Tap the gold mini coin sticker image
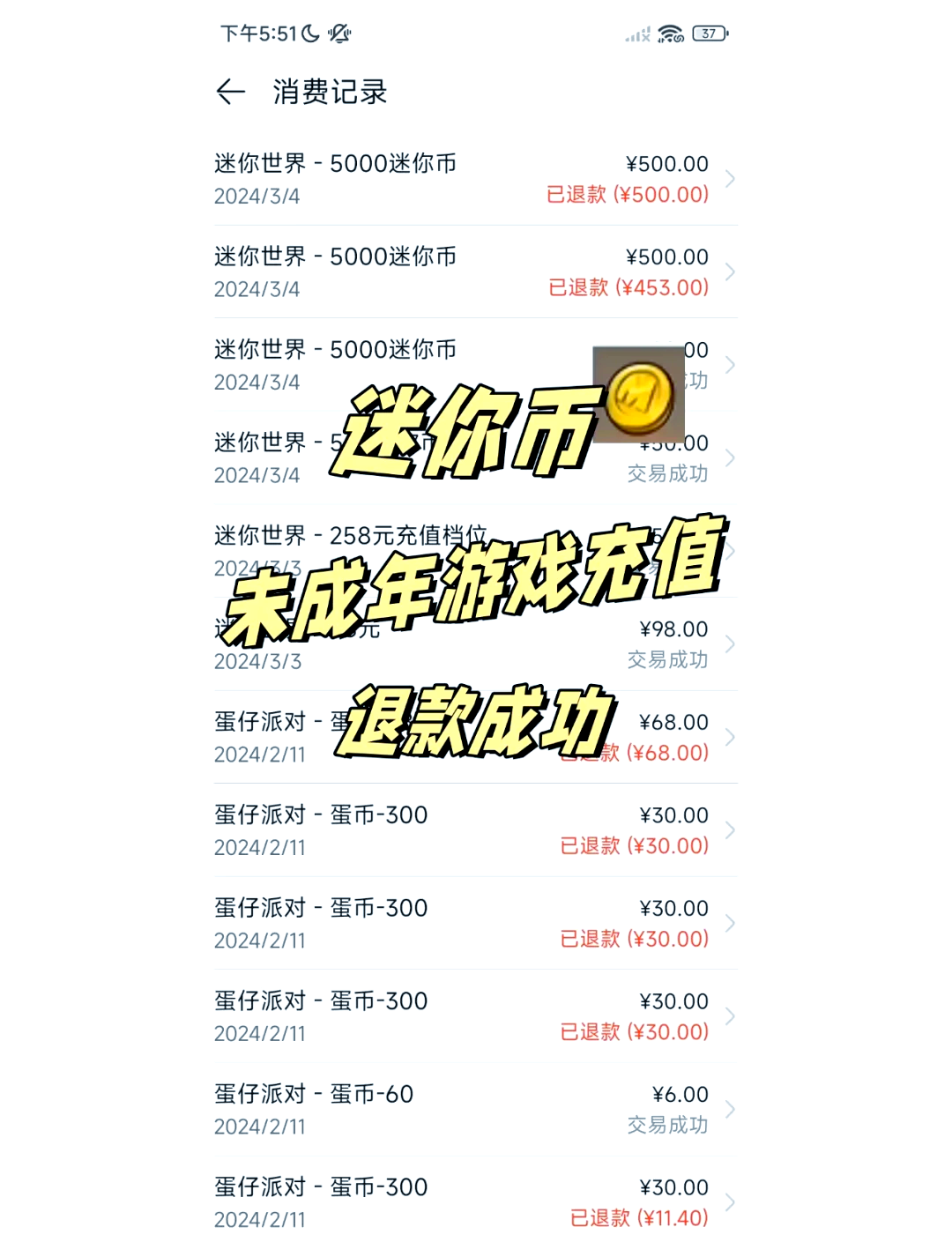Viewport: 952px width, 1242px height. point(637,396)
